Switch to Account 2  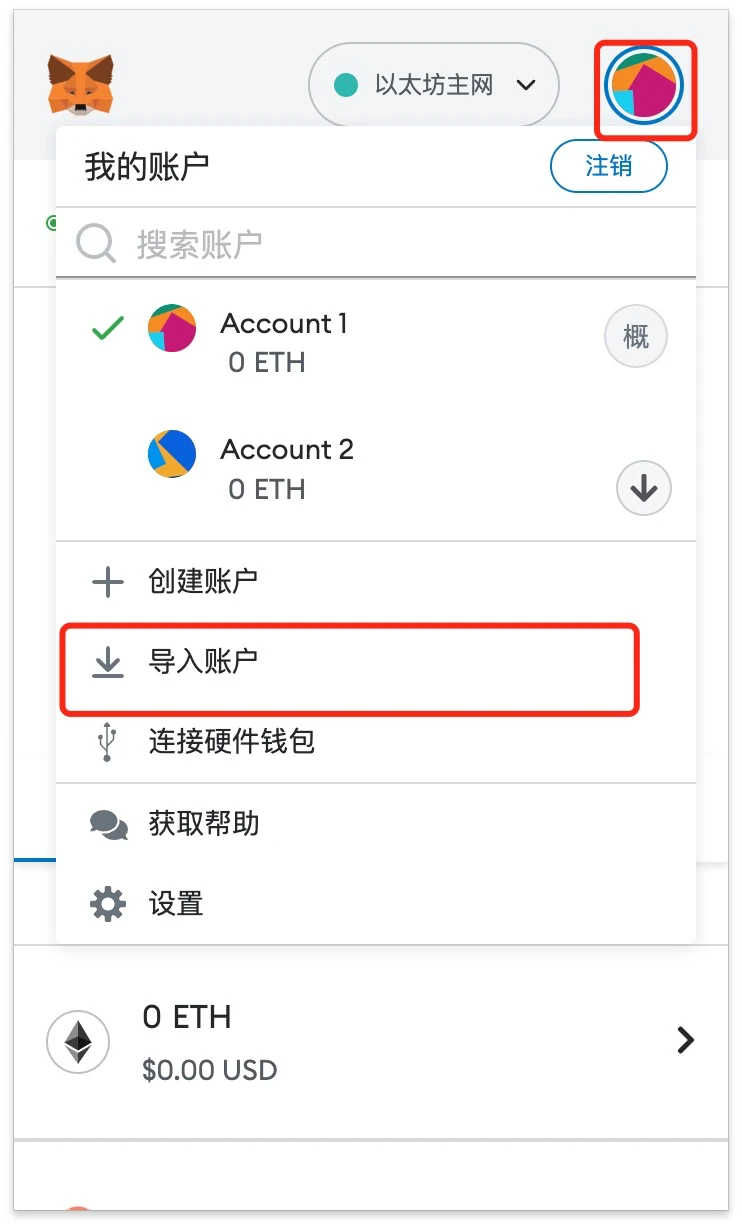coord(288,468)
